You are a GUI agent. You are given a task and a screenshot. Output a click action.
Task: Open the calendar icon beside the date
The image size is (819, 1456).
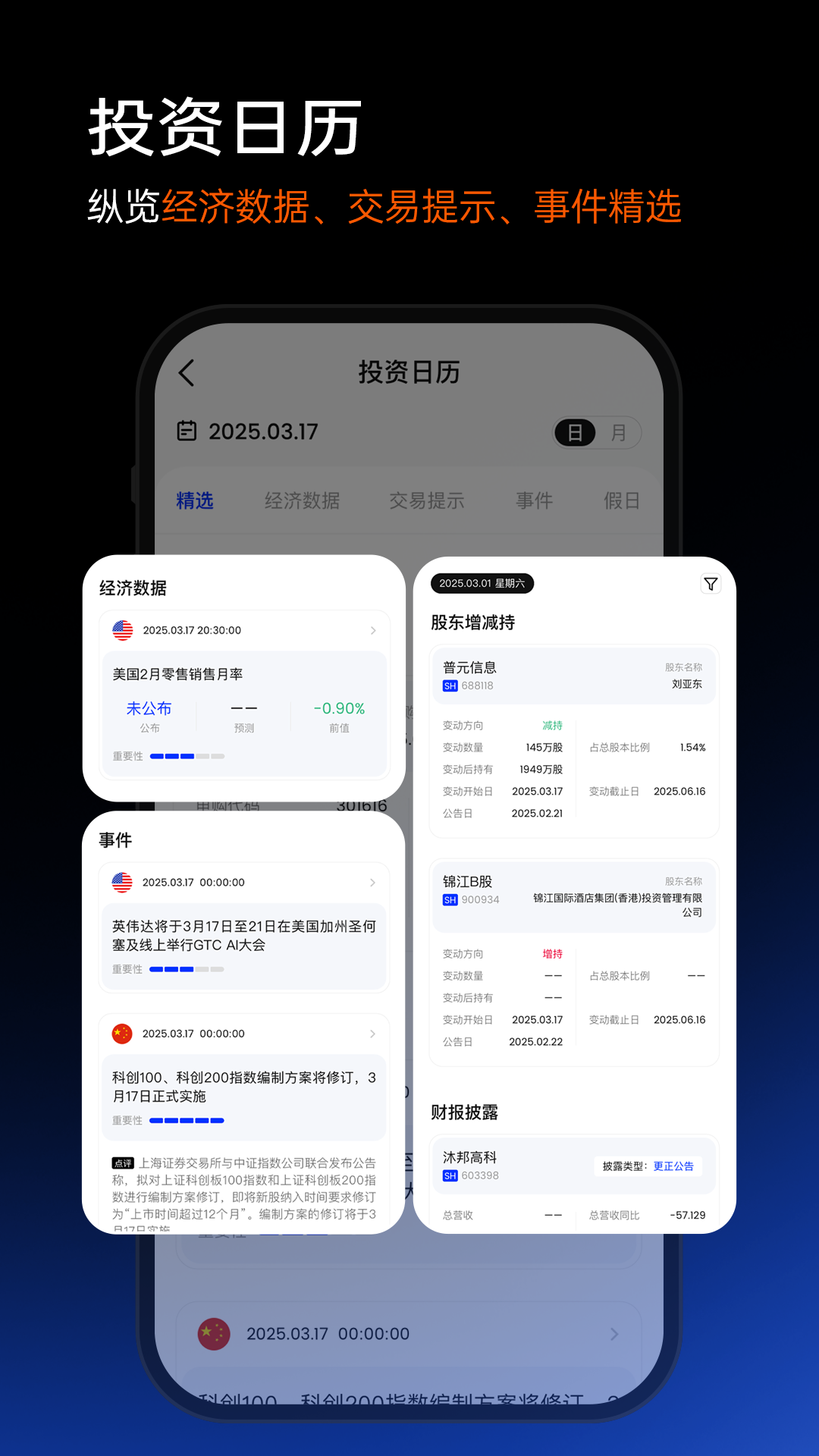coord(188,431)
